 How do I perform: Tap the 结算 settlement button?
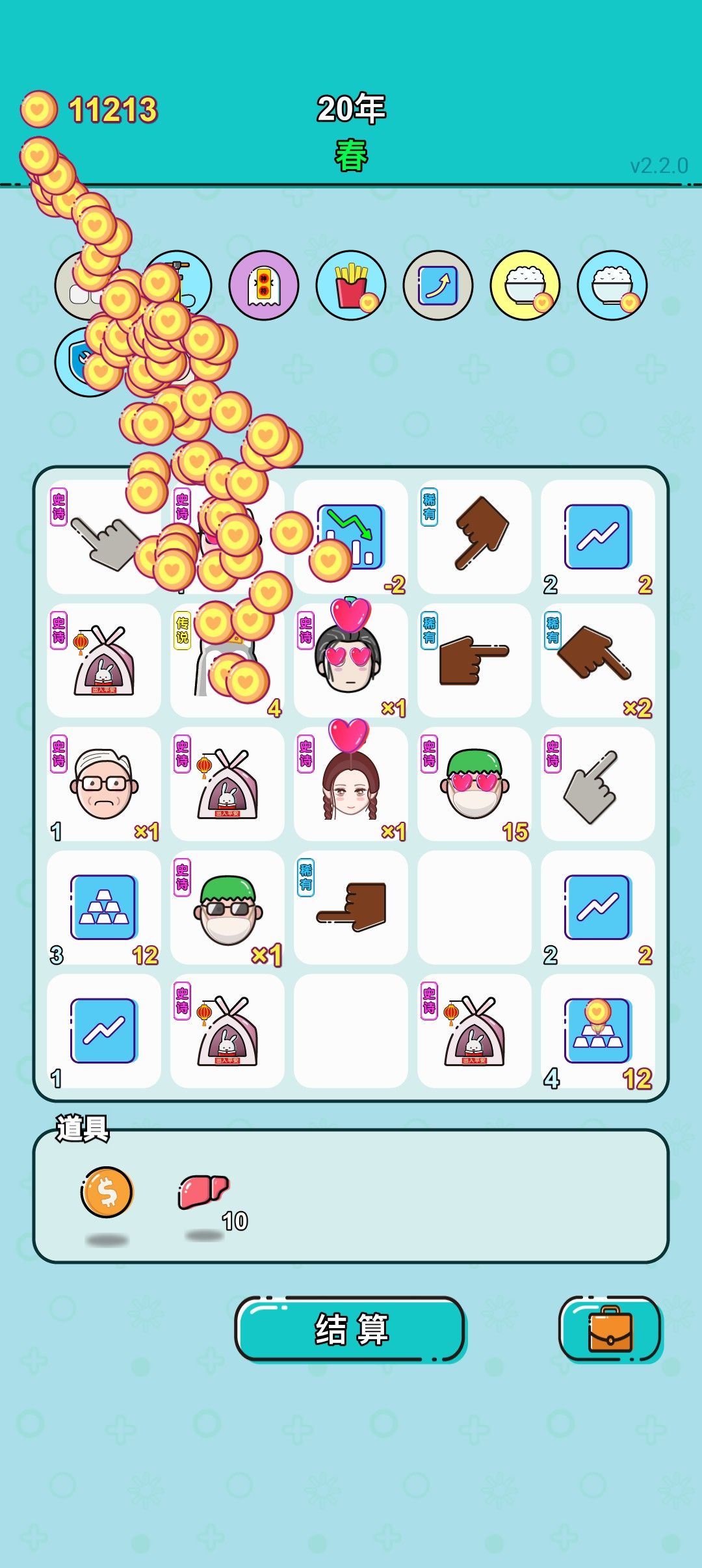[350, 1329]
